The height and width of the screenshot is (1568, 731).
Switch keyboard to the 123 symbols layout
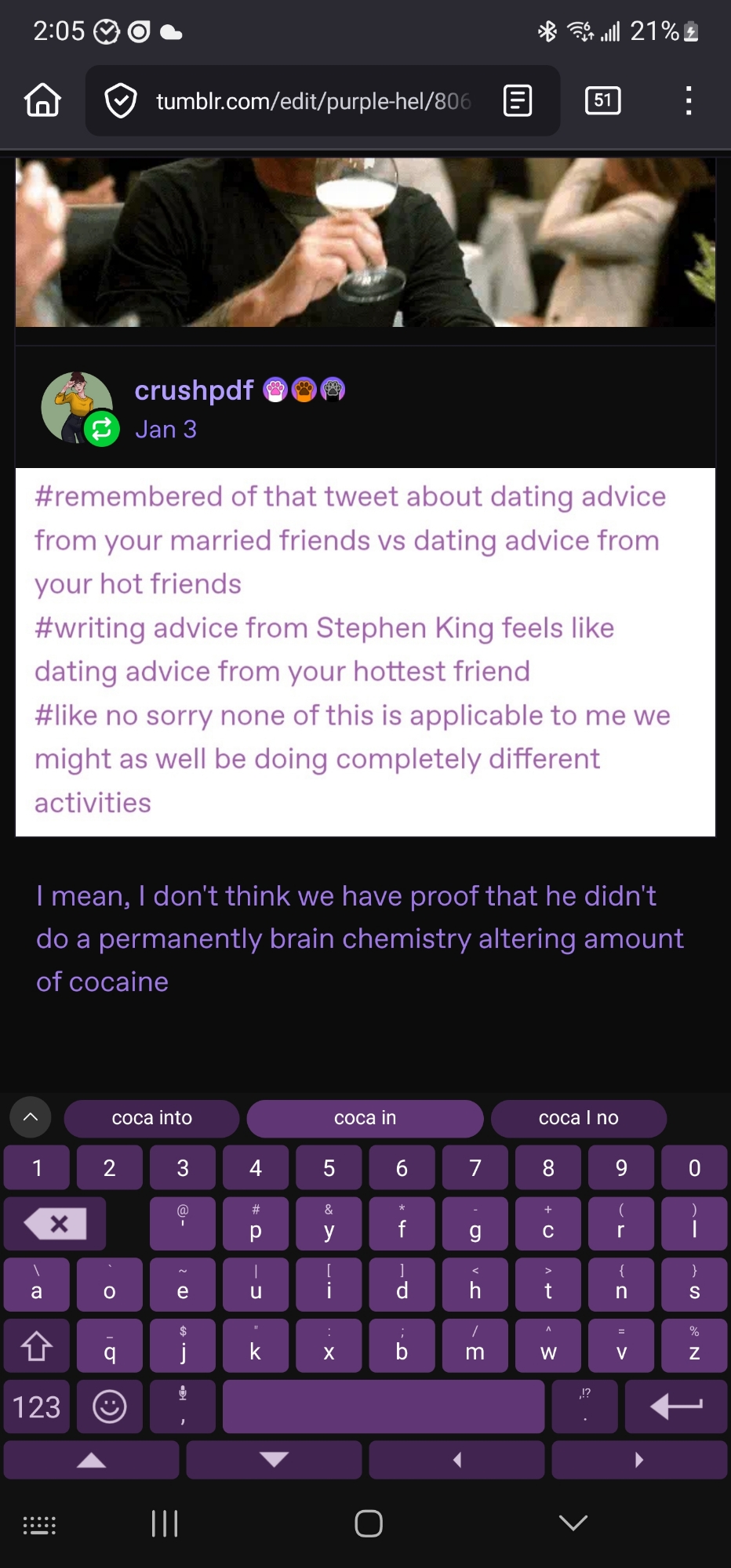tap(36, 1407)
